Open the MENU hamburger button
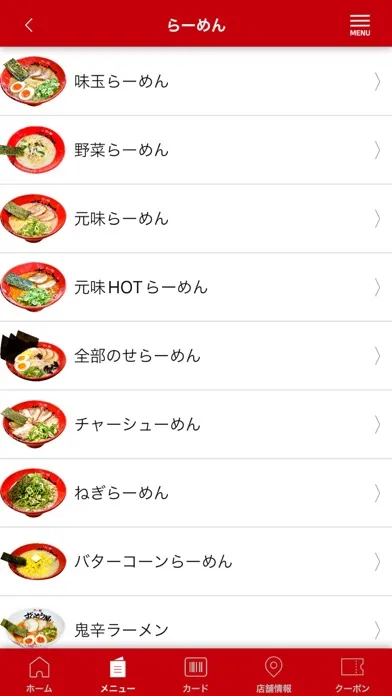The image size is (392, 696). pos(360,25)
